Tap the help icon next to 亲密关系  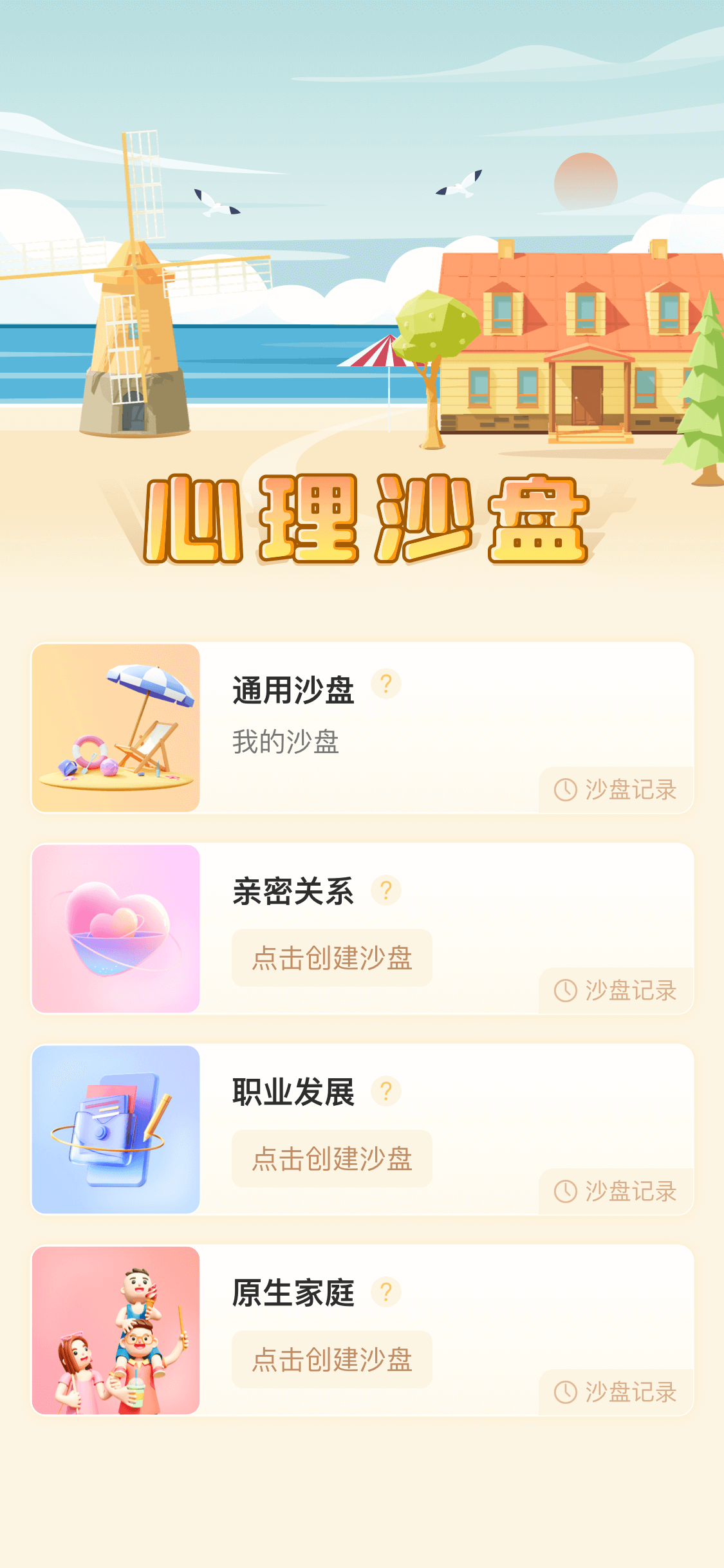pos(386,890)
